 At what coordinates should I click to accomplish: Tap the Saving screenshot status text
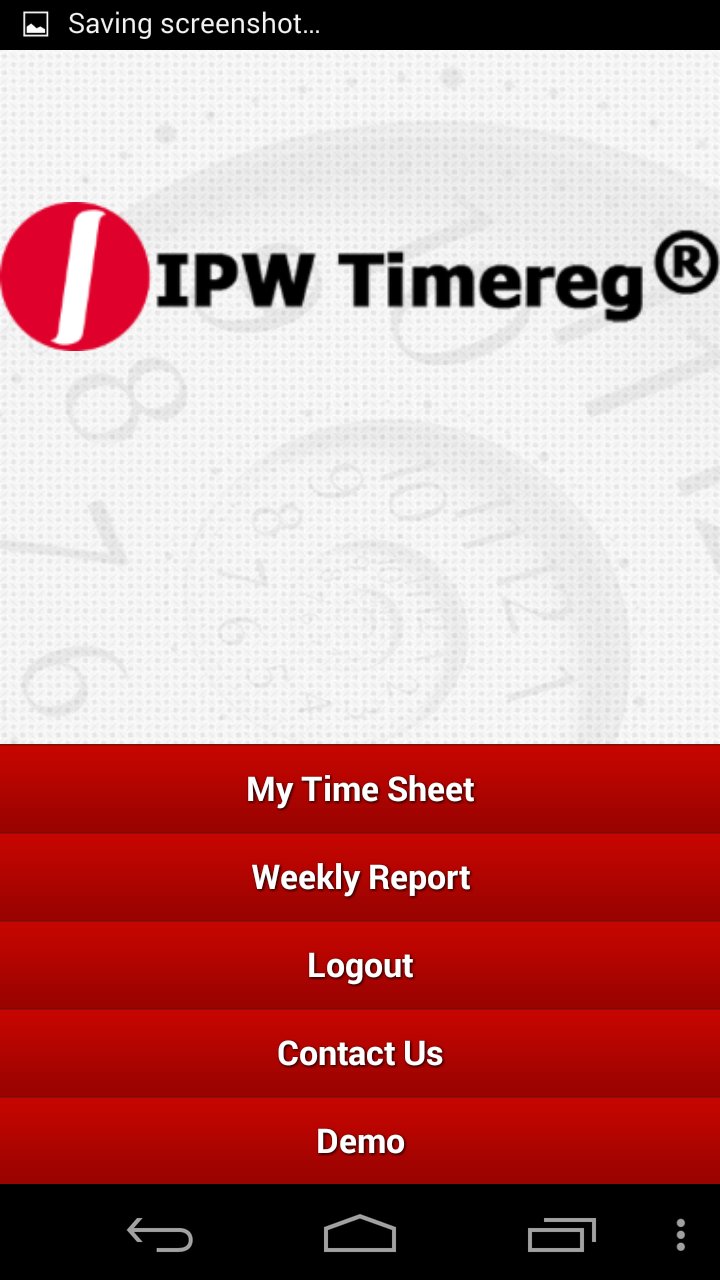(x=195, y=22)
